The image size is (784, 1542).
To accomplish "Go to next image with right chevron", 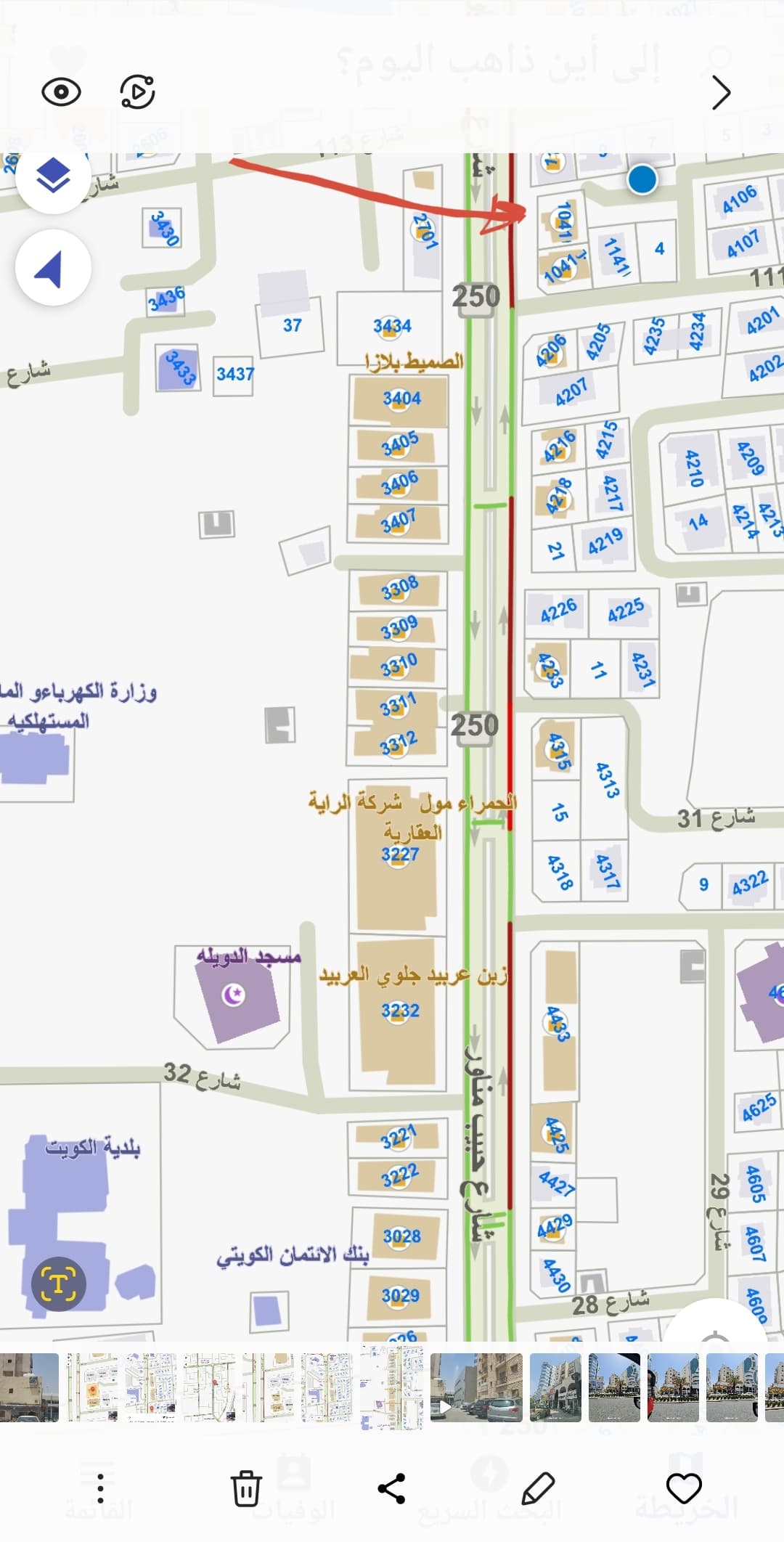I will pyautogui.click(x=721, y=93).
